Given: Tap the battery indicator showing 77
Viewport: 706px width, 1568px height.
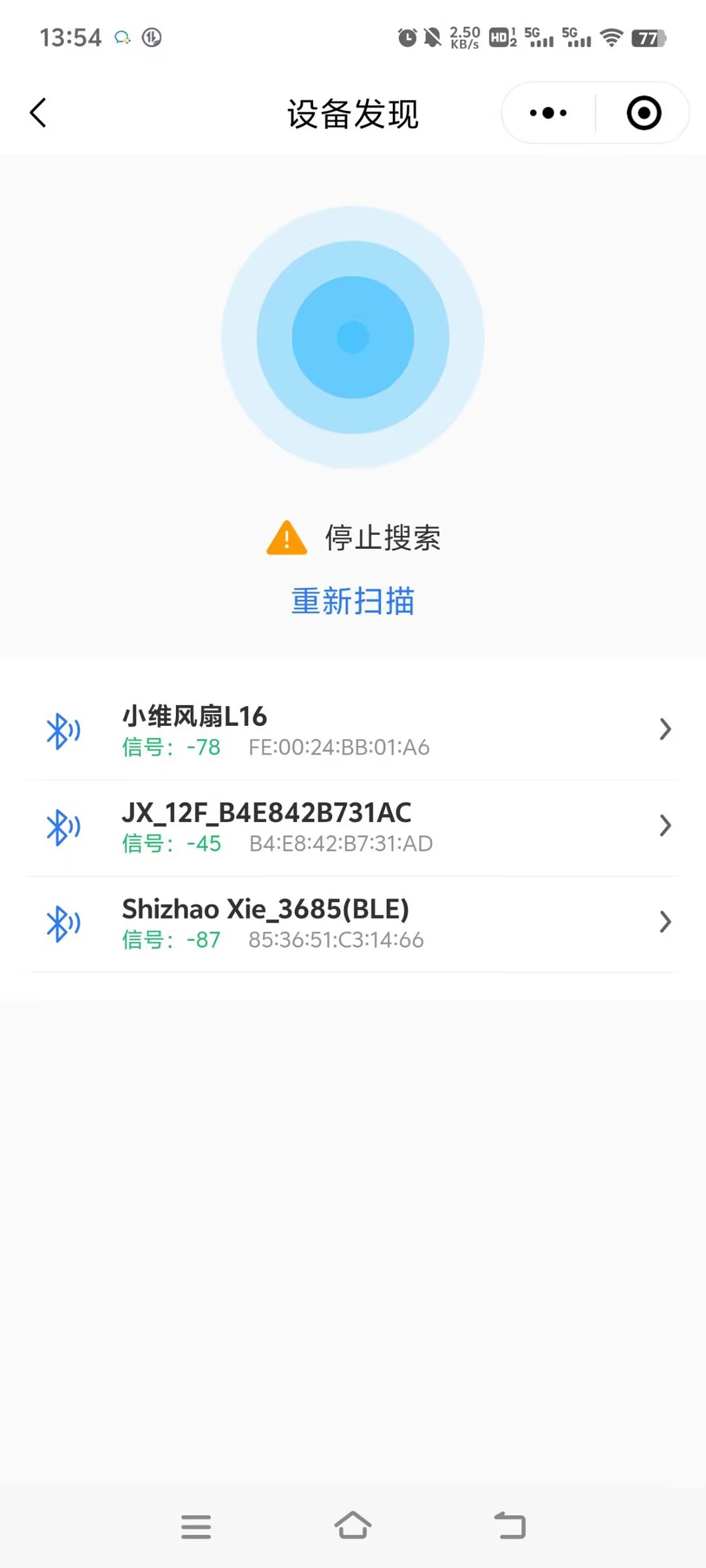Looking at the screenshot, I should [x=648, y=37].
